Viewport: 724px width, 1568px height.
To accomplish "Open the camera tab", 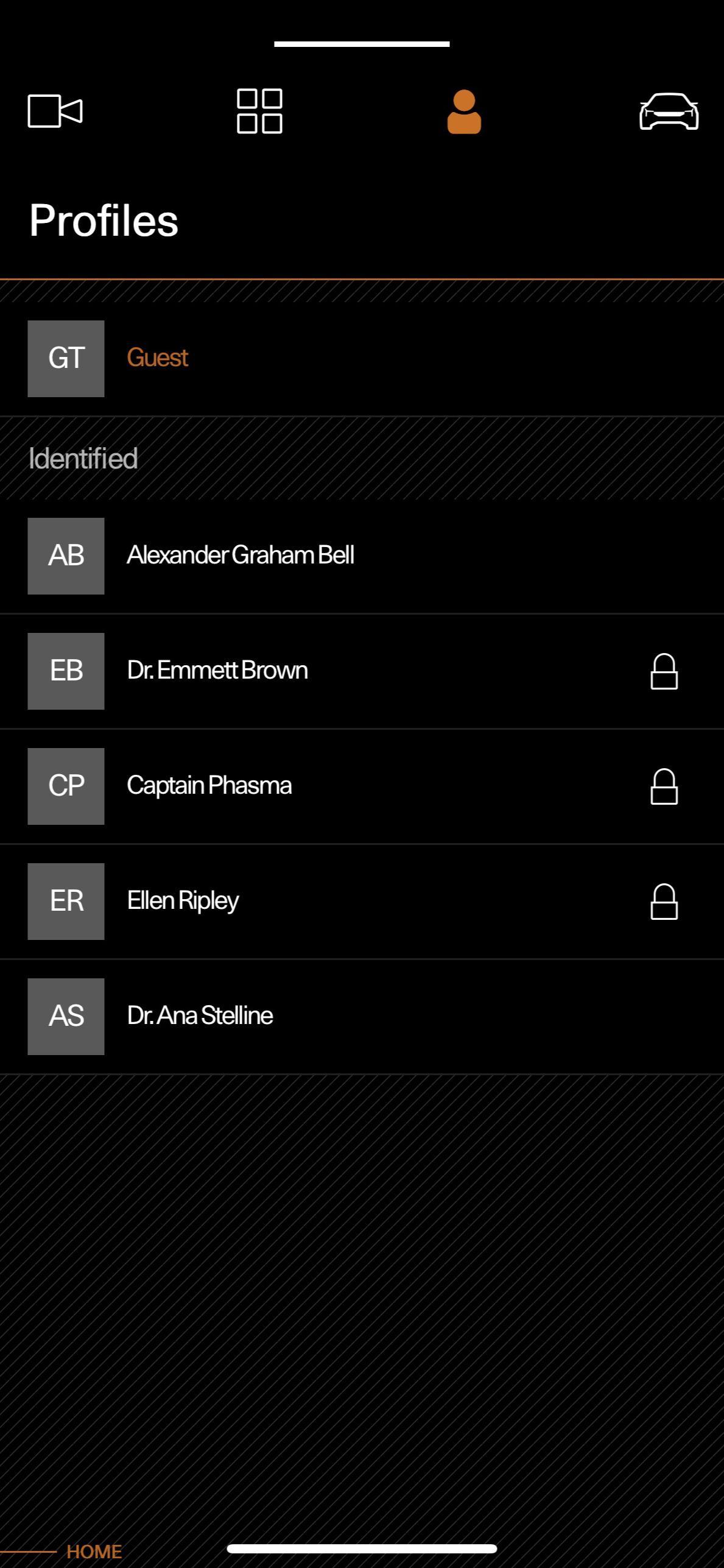I will 55,111.
